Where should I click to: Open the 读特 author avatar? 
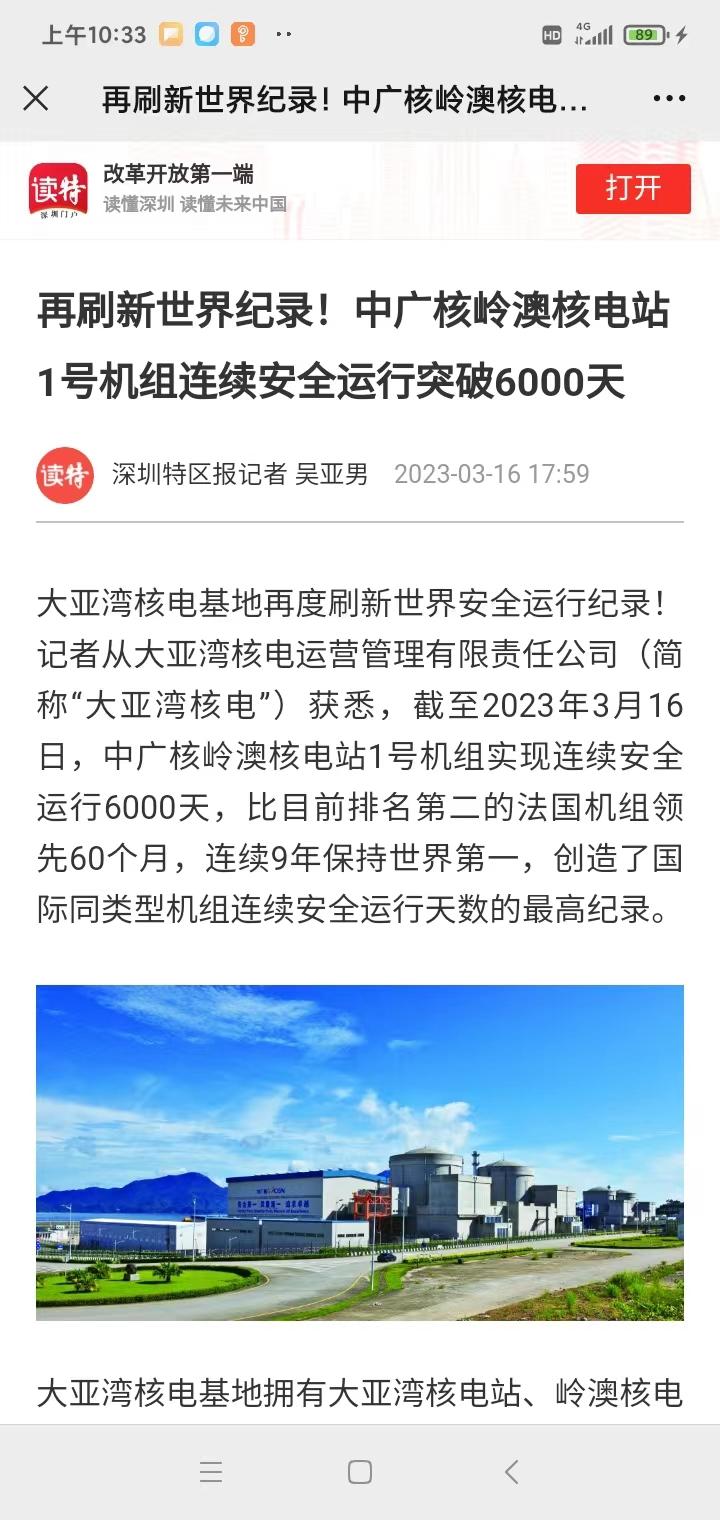click(x=65, y=474)
